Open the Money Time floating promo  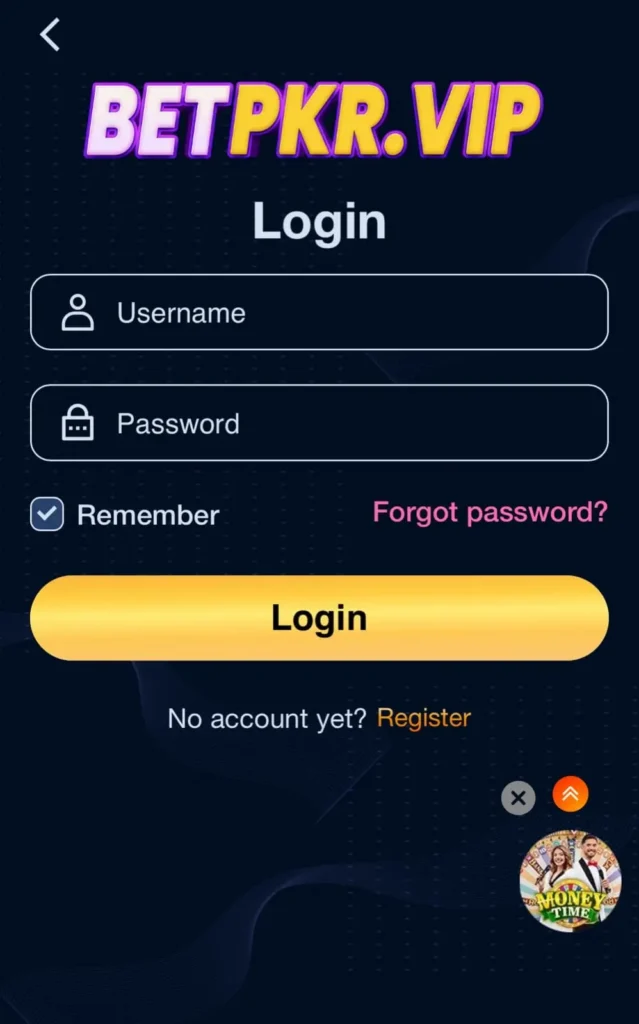click(x=570, y=881)
